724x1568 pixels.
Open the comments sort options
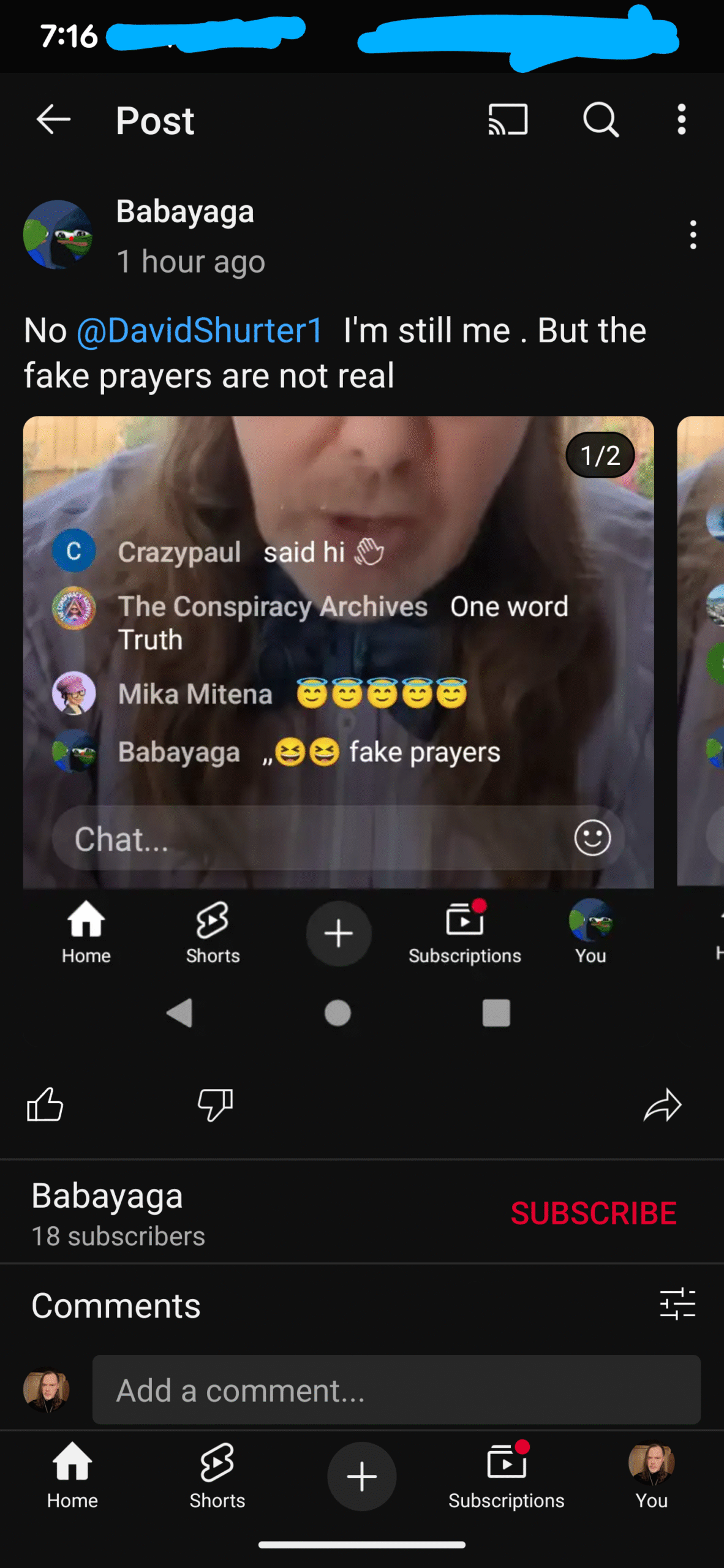677,1304
